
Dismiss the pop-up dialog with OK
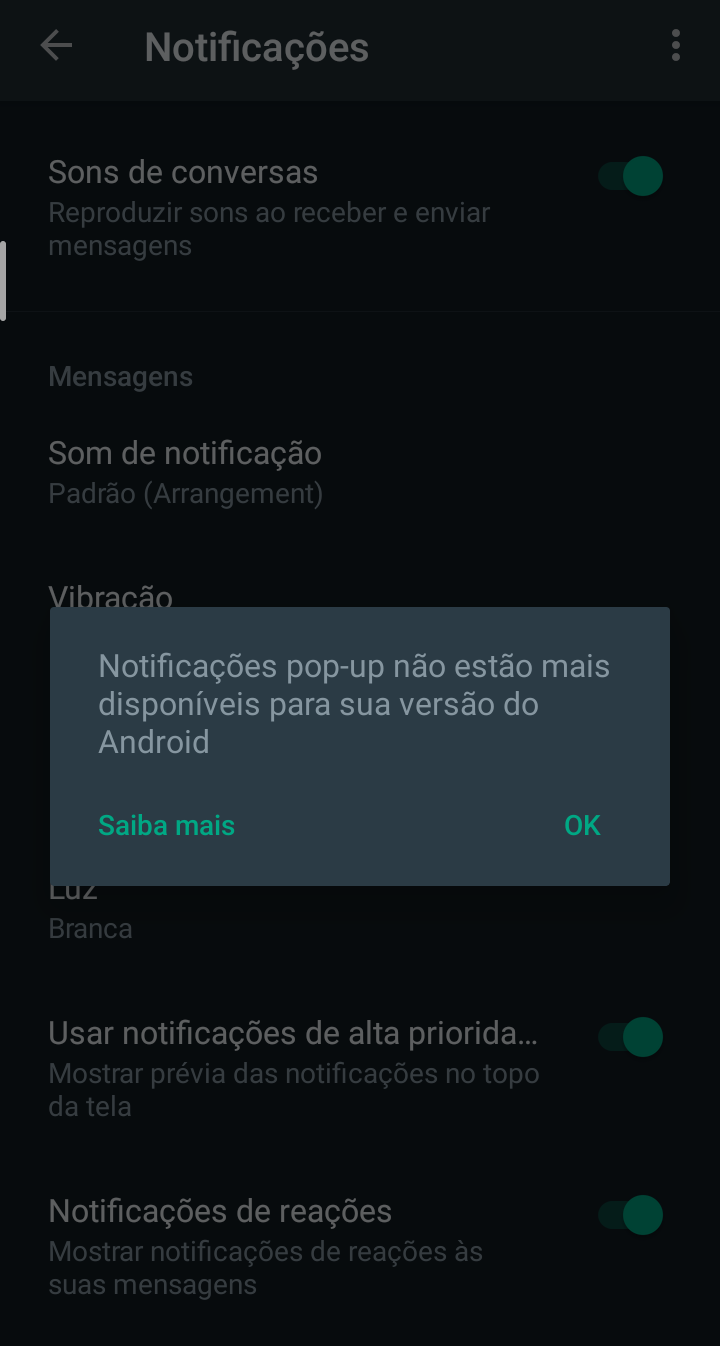tap(582, 825)
